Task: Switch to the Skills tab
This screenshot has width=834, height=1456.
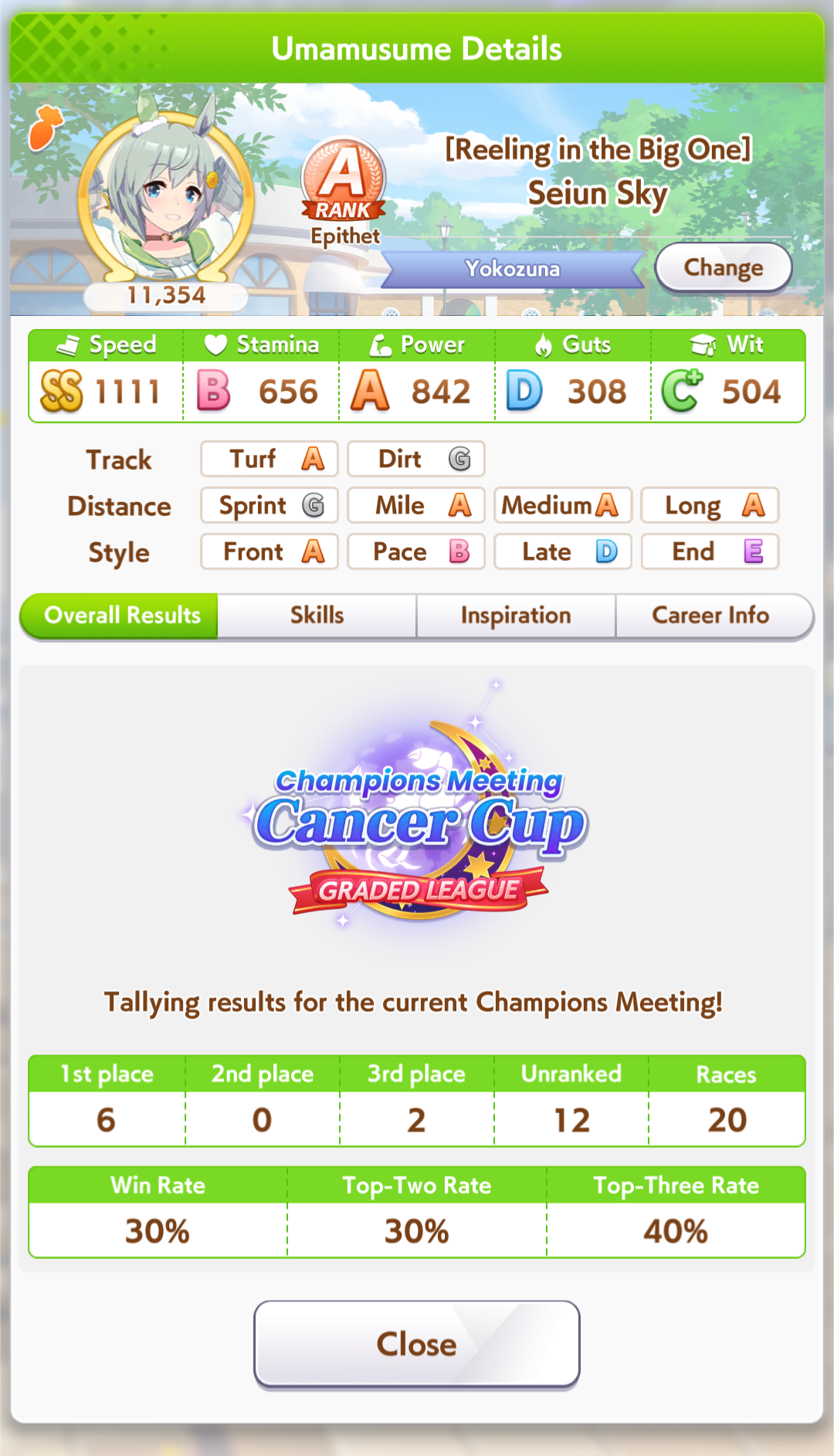Action: pos(317,616)
